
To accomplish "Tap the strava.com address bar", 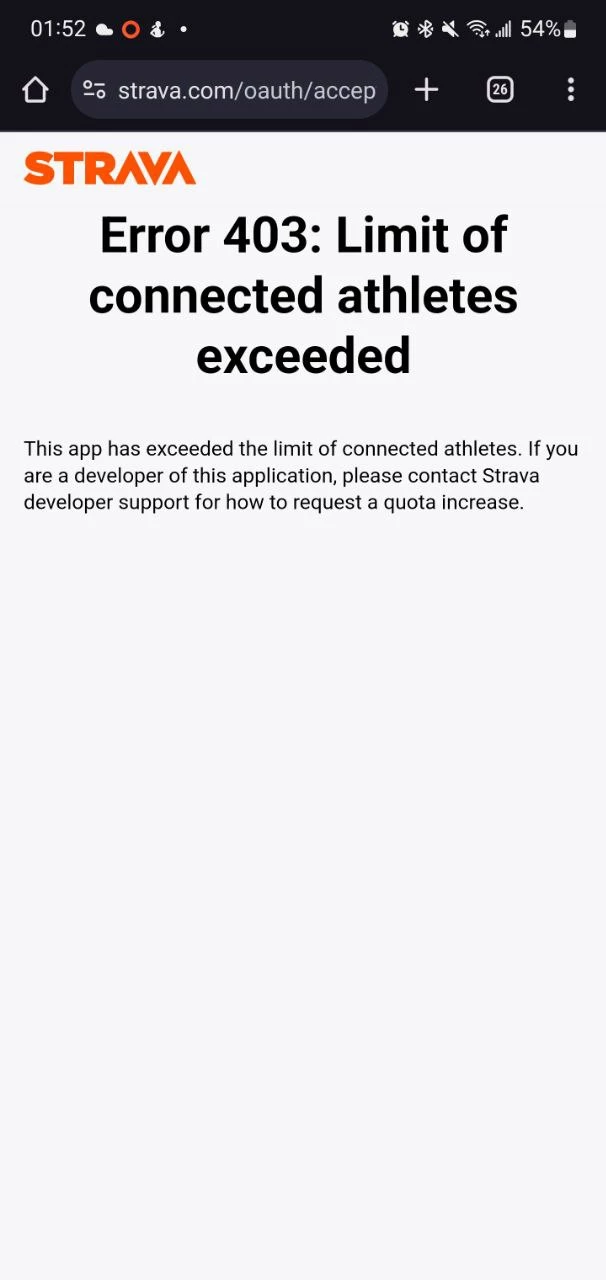I will (230, 90).
